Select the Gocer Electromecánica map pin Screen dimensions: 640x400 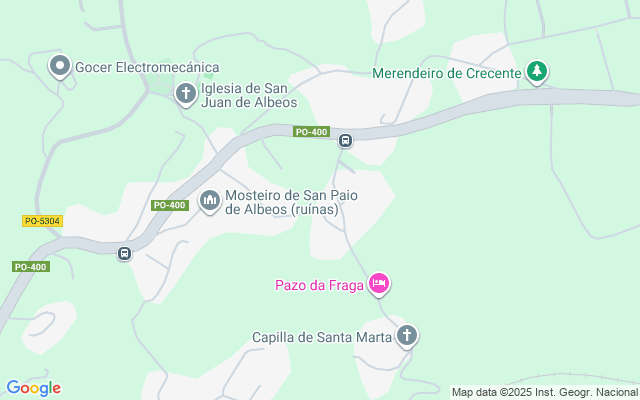point(59,67)
